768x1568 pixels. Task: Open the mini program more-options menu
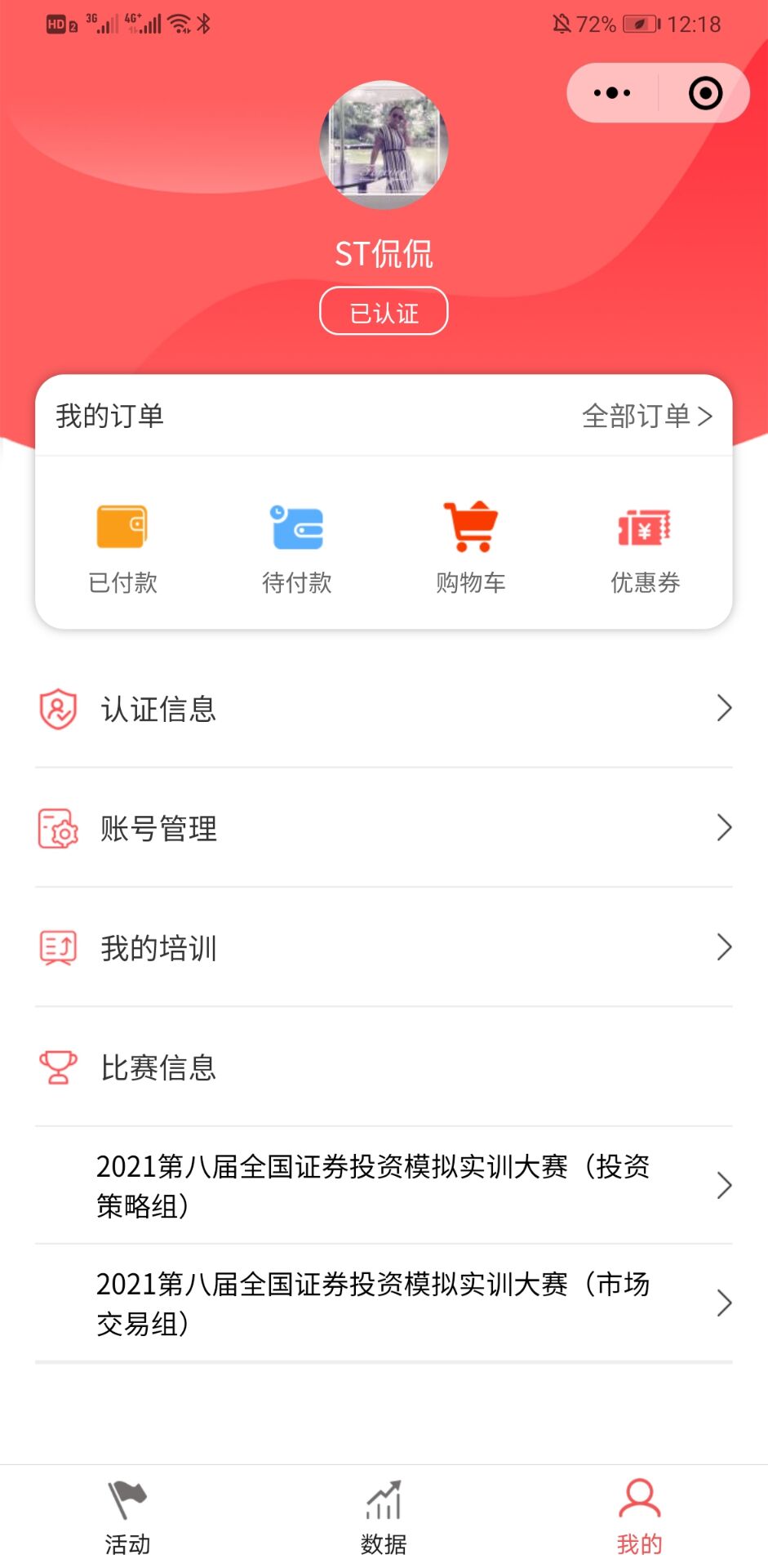click(612, 93)
